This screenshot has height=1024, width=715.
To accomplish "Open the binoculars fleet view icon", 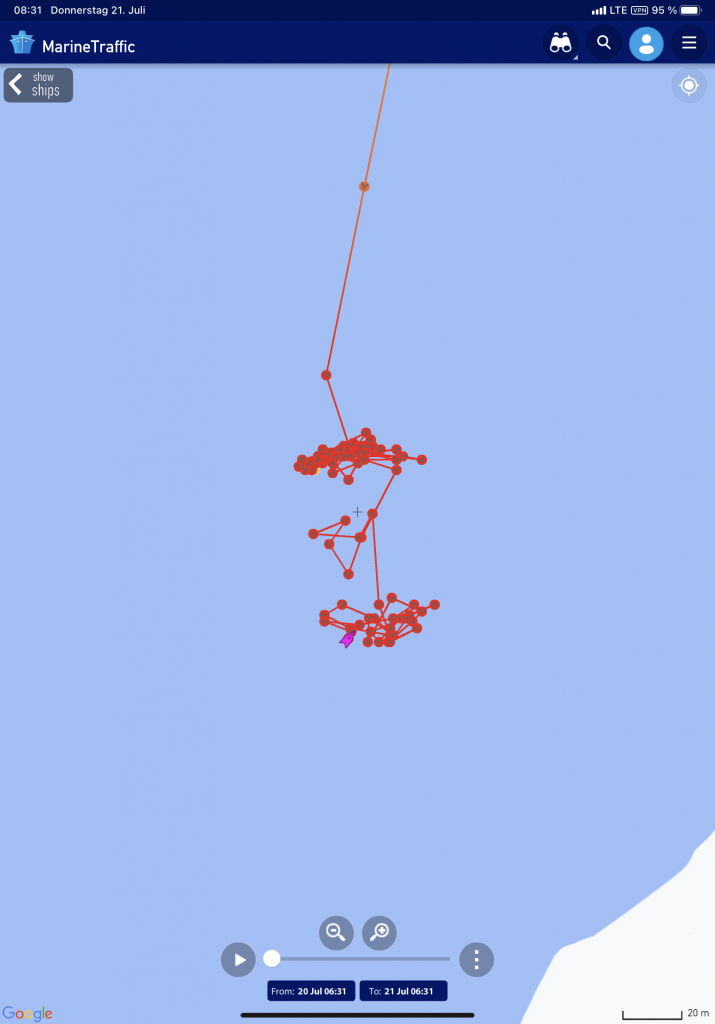I will (561, 44).
